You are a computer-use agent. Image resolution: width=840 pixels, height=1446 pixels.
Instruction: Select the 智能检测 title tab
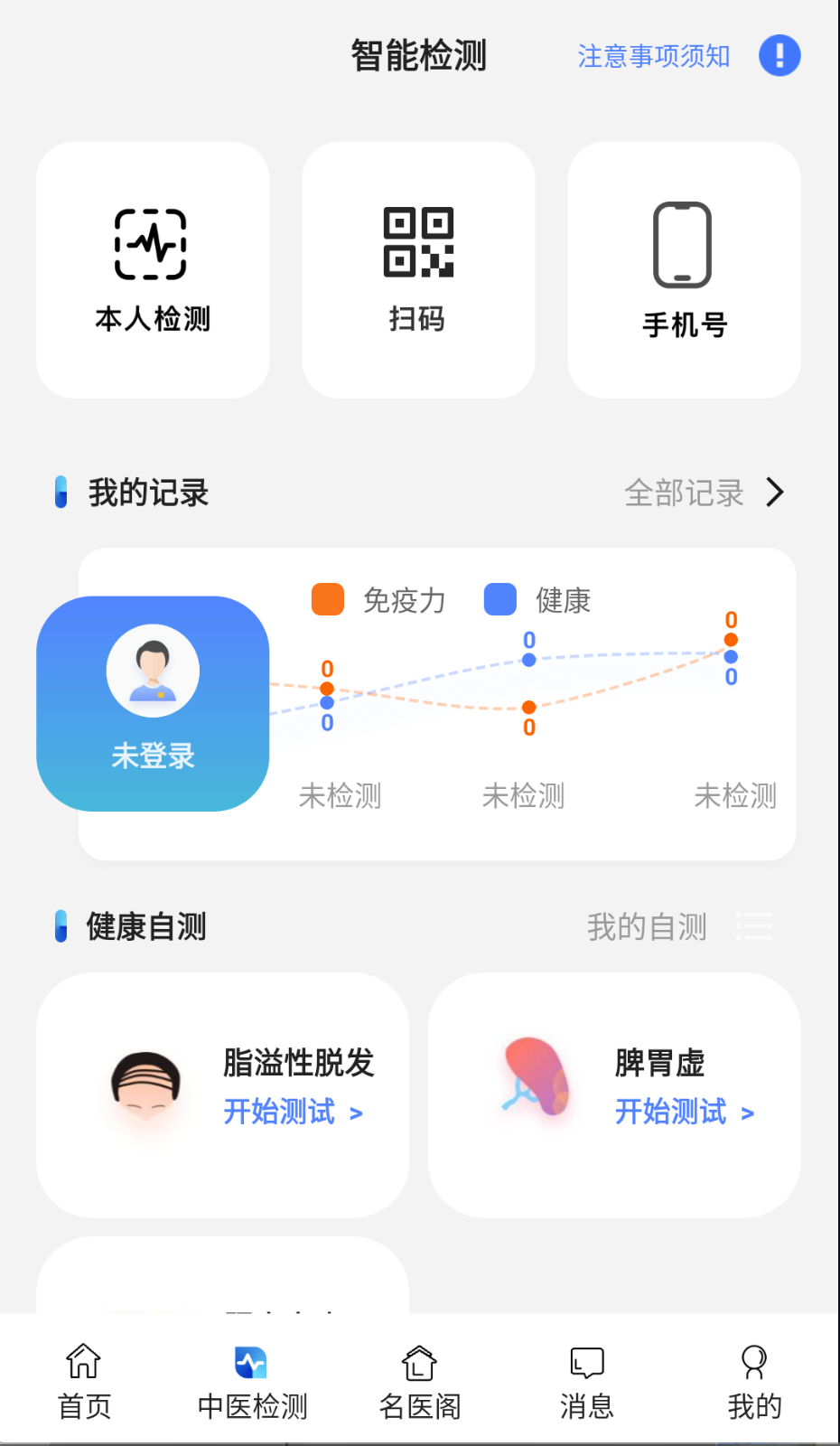[x=418, y=54]
